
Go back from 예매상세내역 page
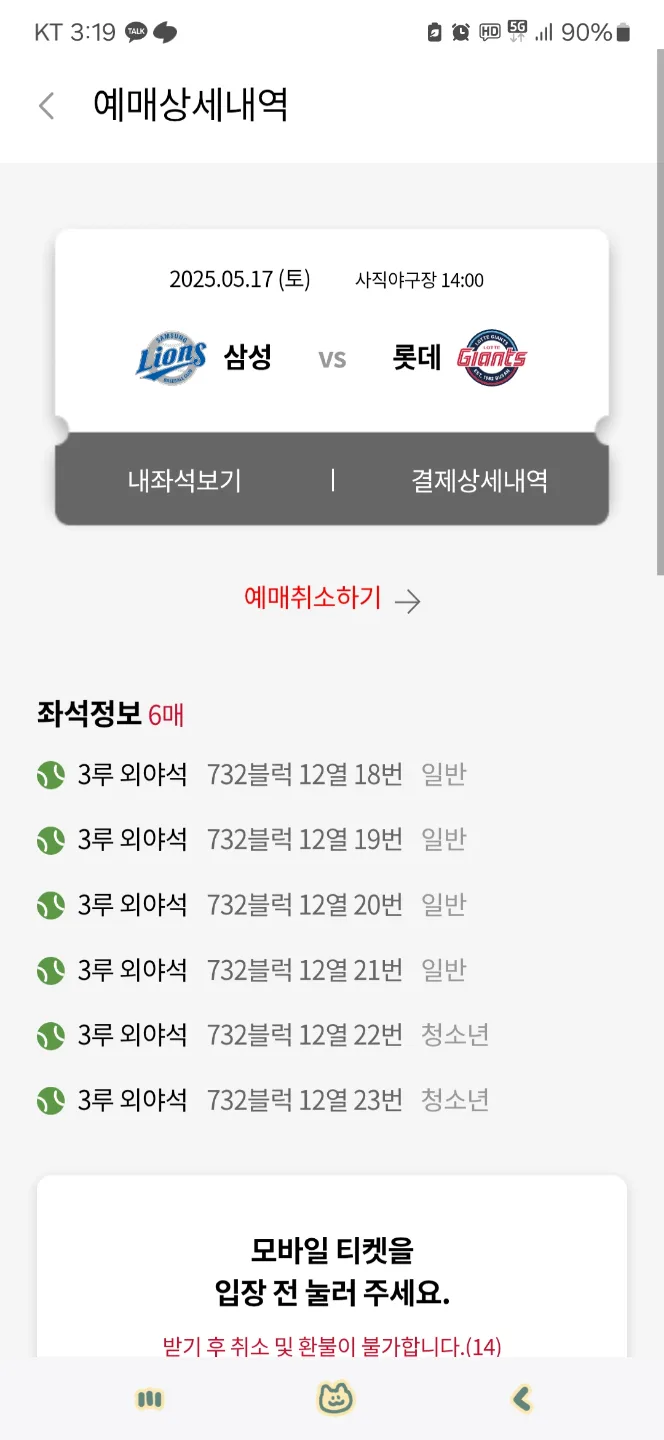(46, 106)
